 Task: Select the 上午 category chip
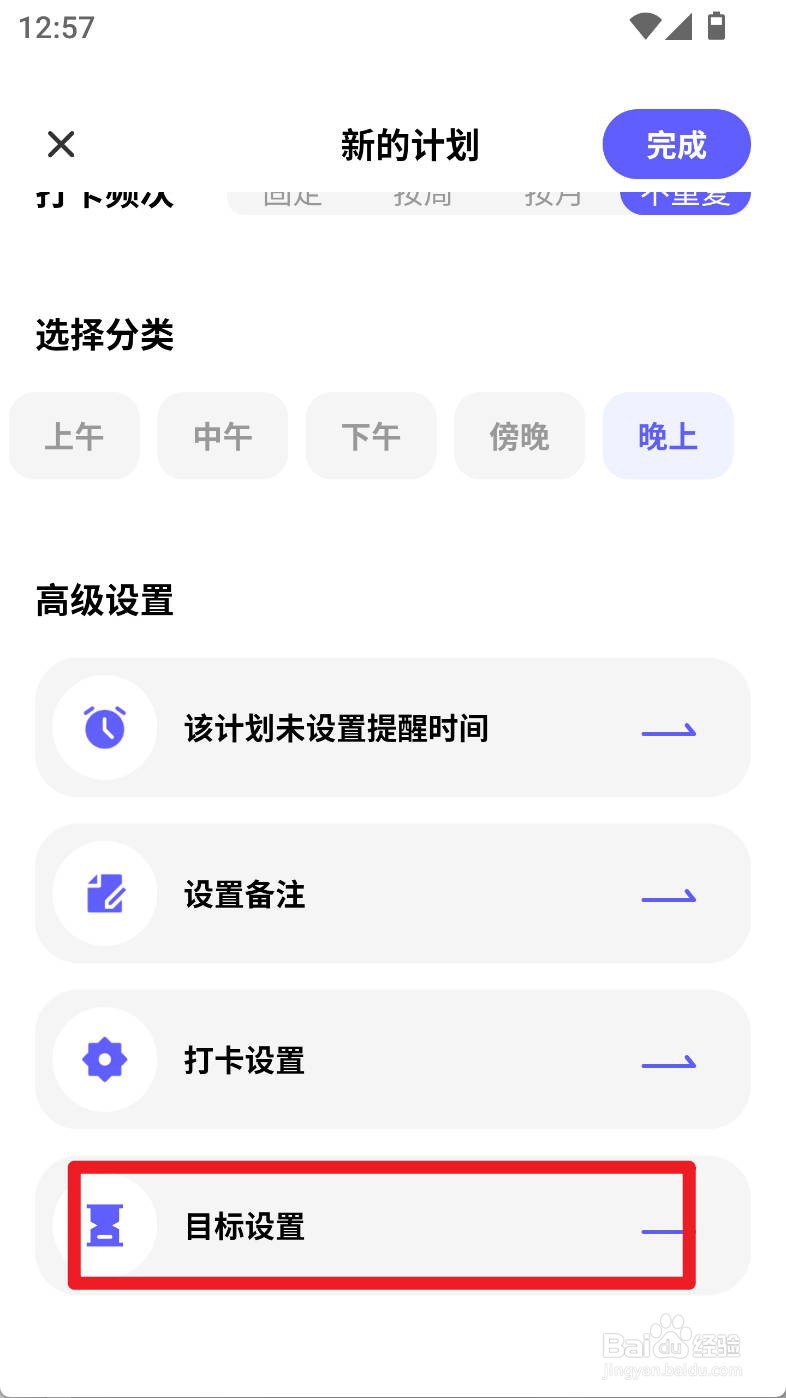coord(74,436)
